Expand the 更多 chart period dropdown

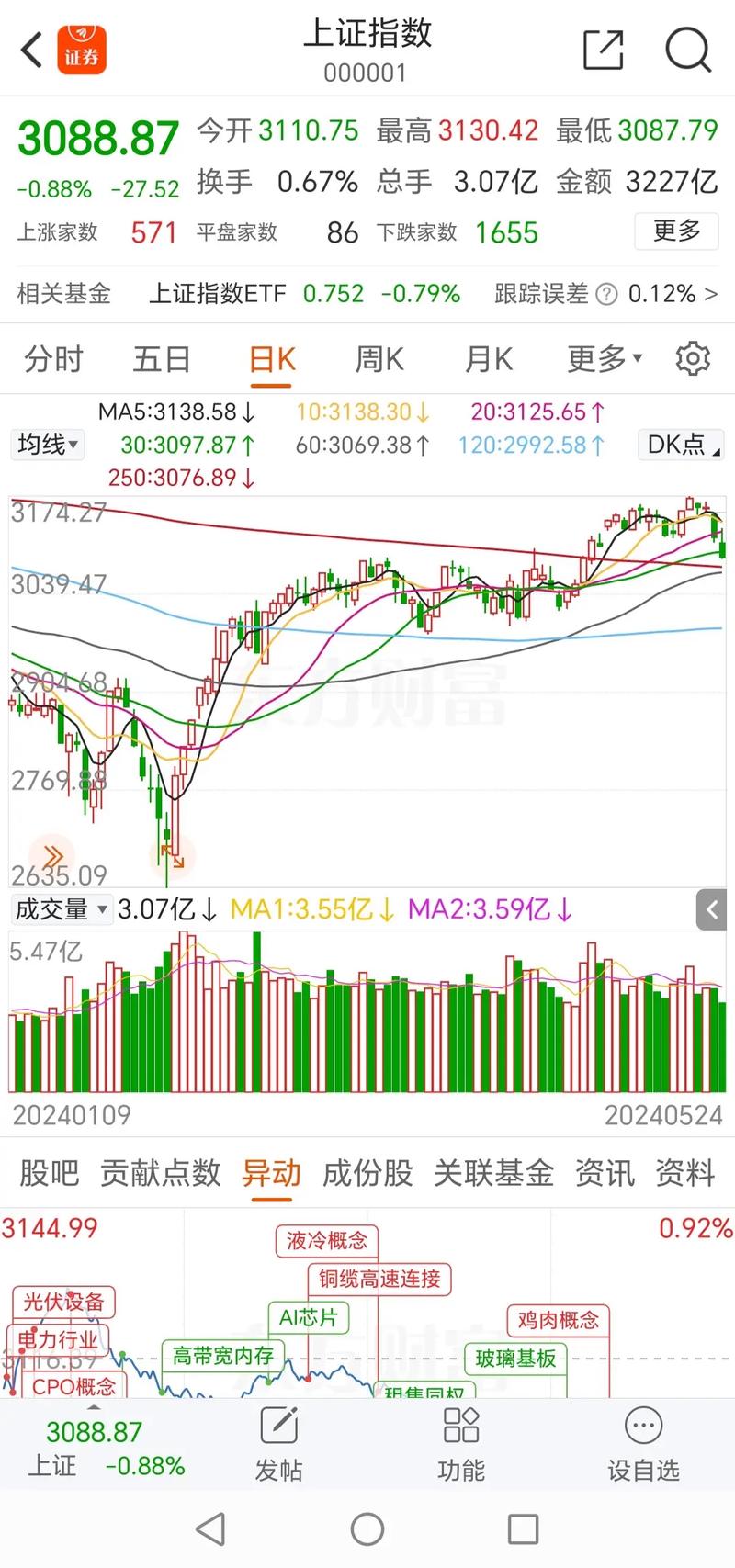point(604,359)
